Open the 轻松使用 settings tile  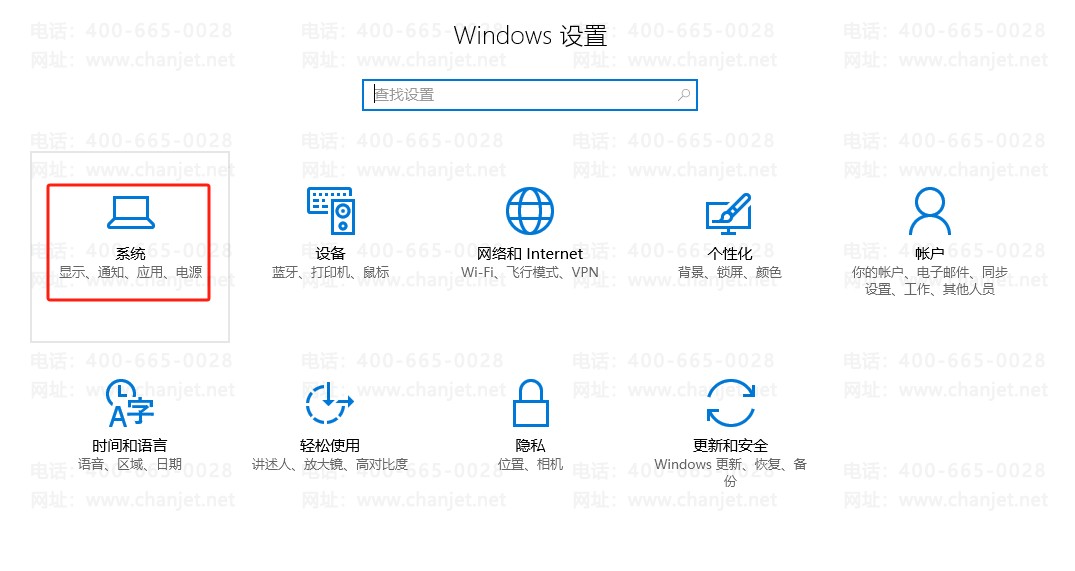pos(330,425)
